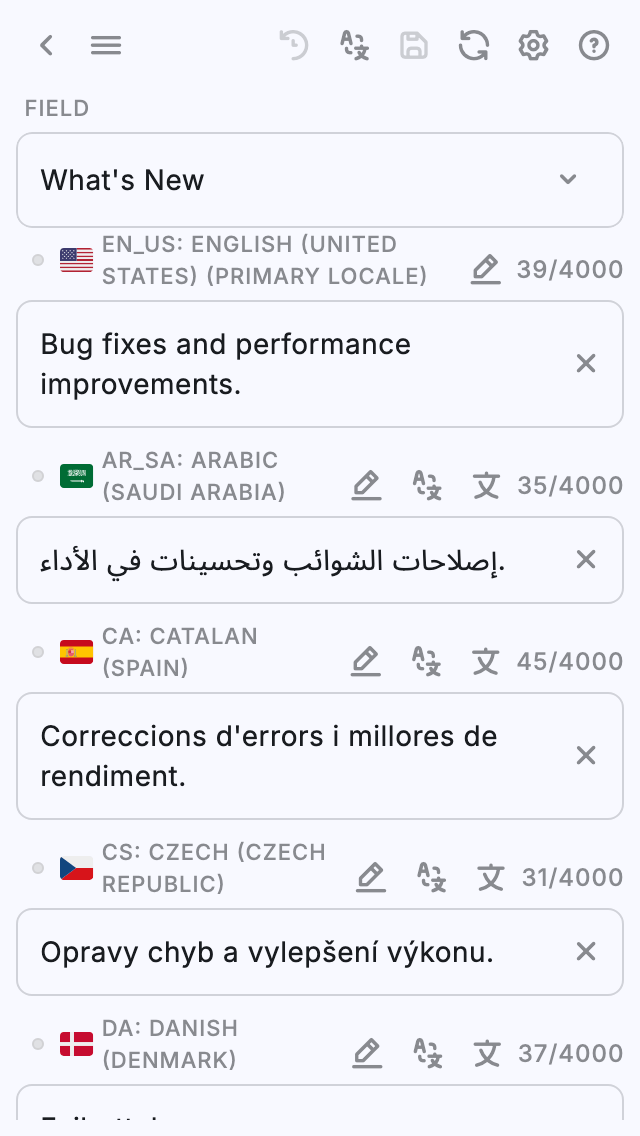Open the help question mark
The image size is (640, 1136).
click(594, 45)
